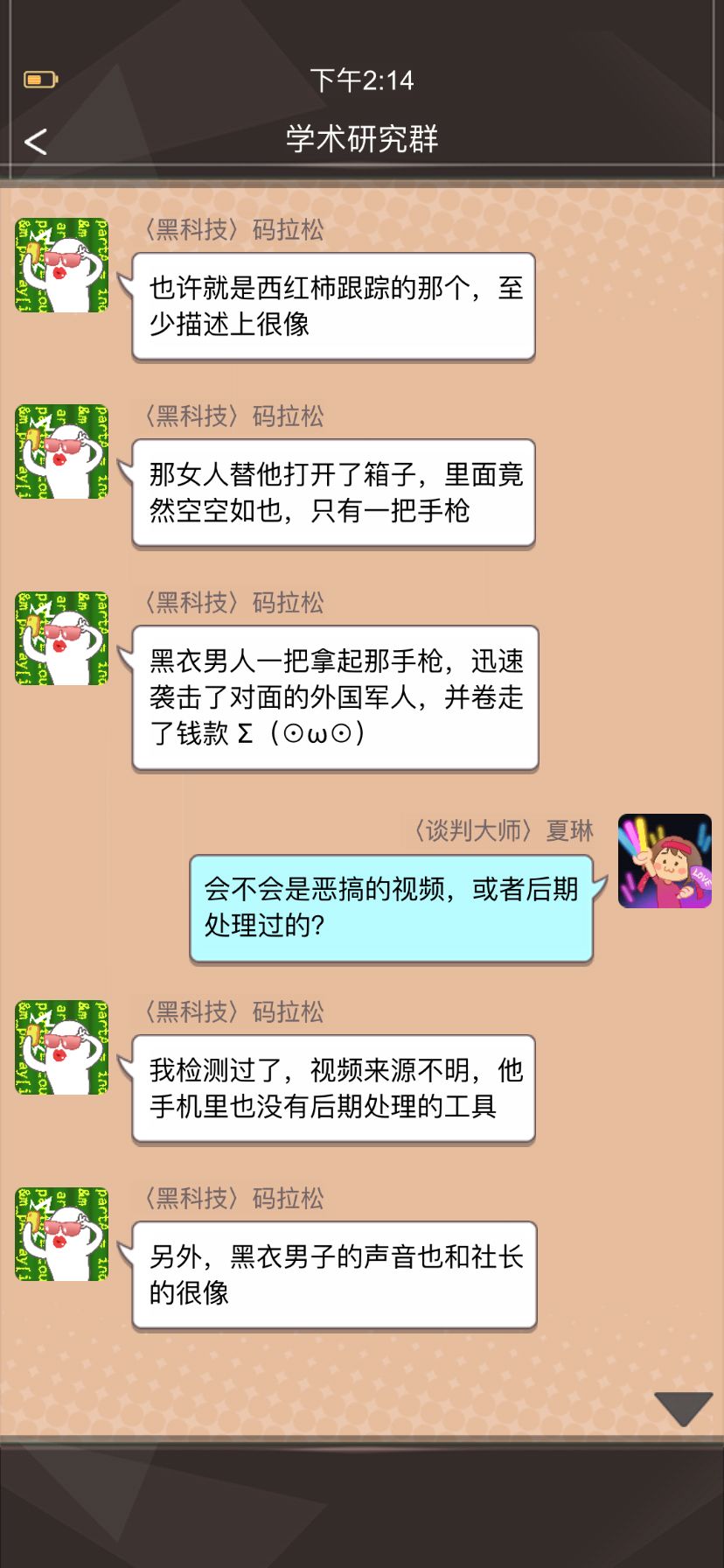Tap 夏琳's pink concert avatar
Viewport: 724px width, 1568px height.
[x=665, y=862]
